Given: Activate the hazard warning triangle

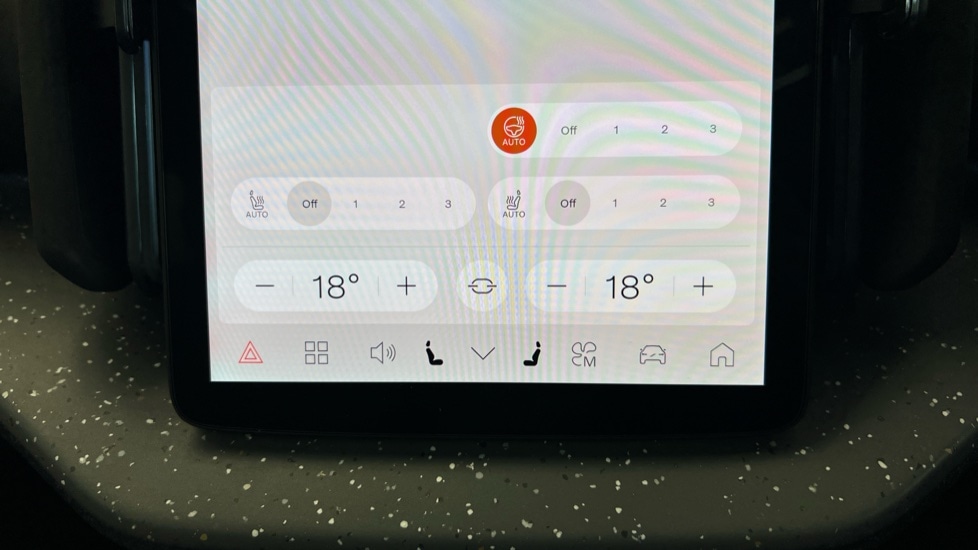Looking at the screenshot, I should [x=250, y=353].
